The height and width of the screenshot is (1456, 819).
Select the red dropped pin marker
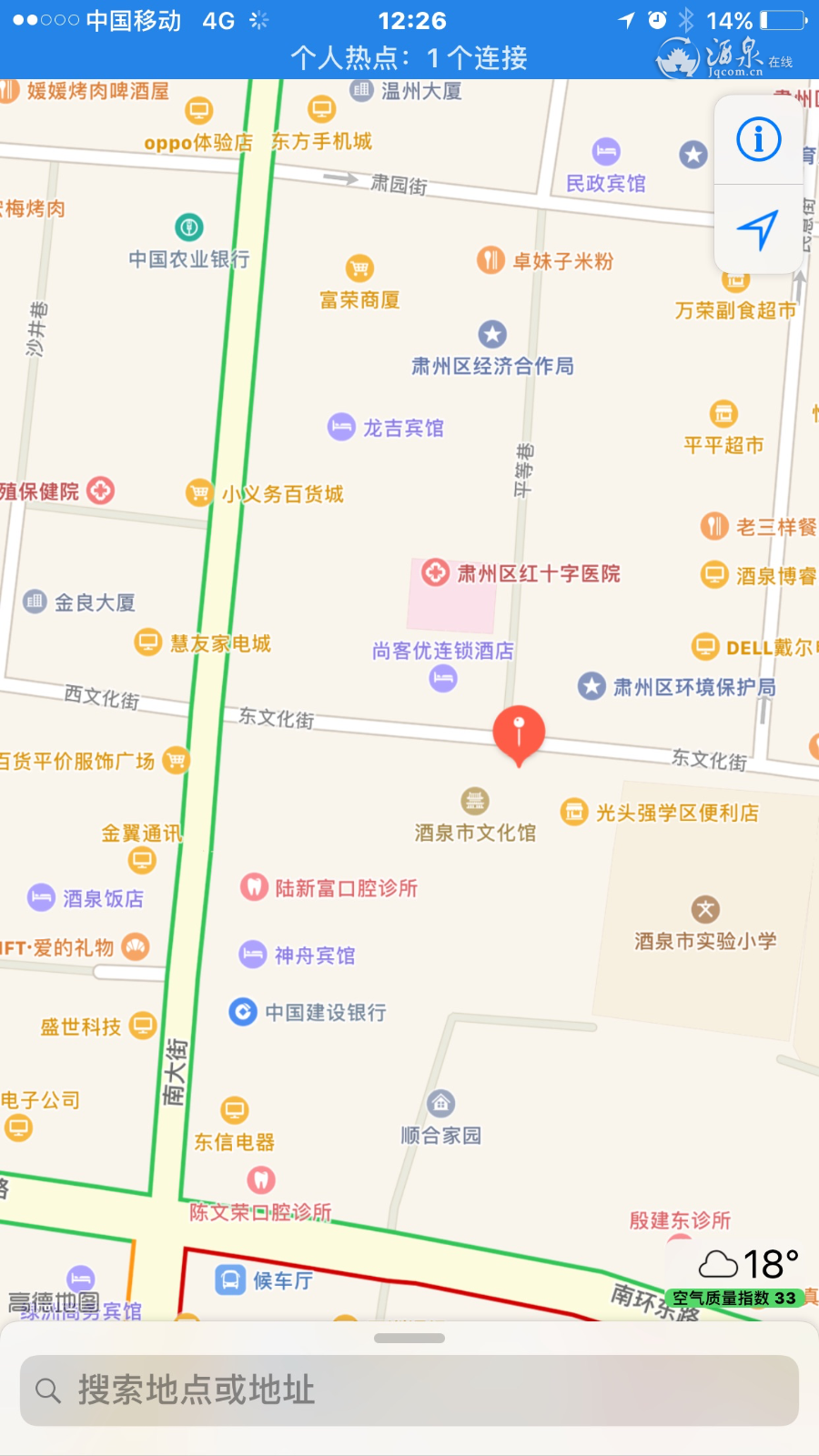519,731
